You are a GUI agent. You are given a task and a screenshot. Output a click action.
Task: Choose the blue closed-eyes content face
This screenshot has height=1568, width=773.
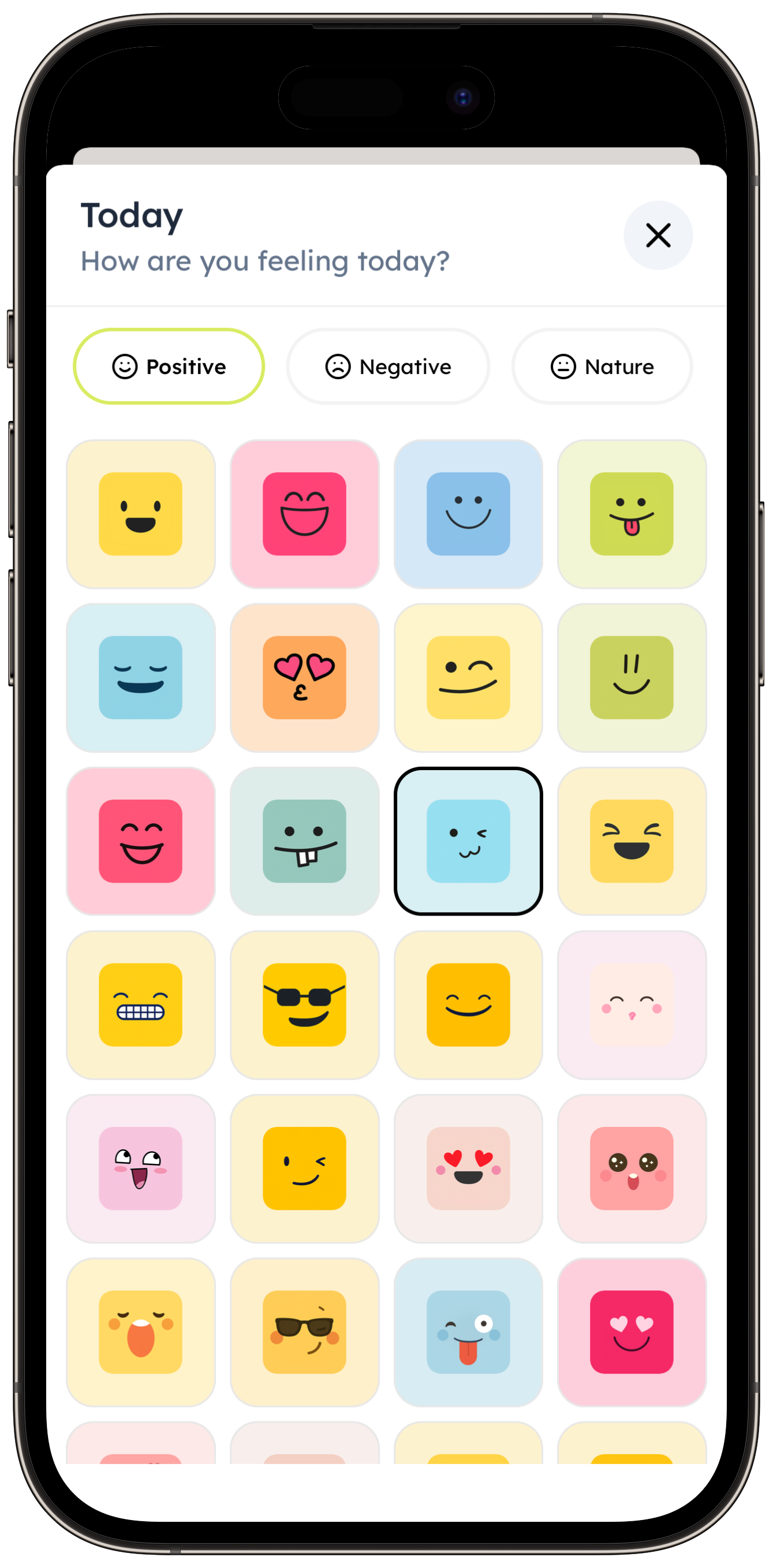point(141,677)
